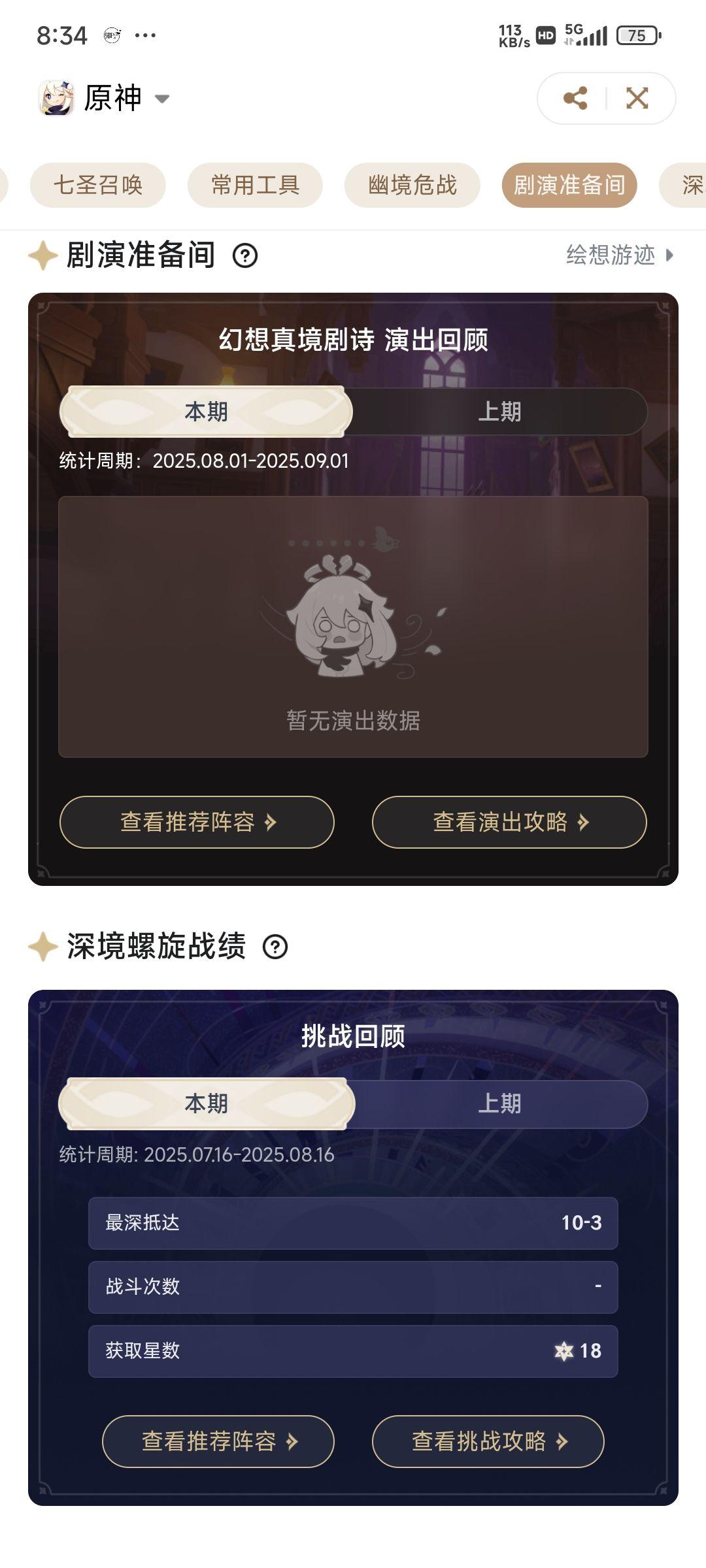Screen dimensions: 706x1568
Task: Select 本期 in 挑战回顾
Action: [x=206, y=1104]
